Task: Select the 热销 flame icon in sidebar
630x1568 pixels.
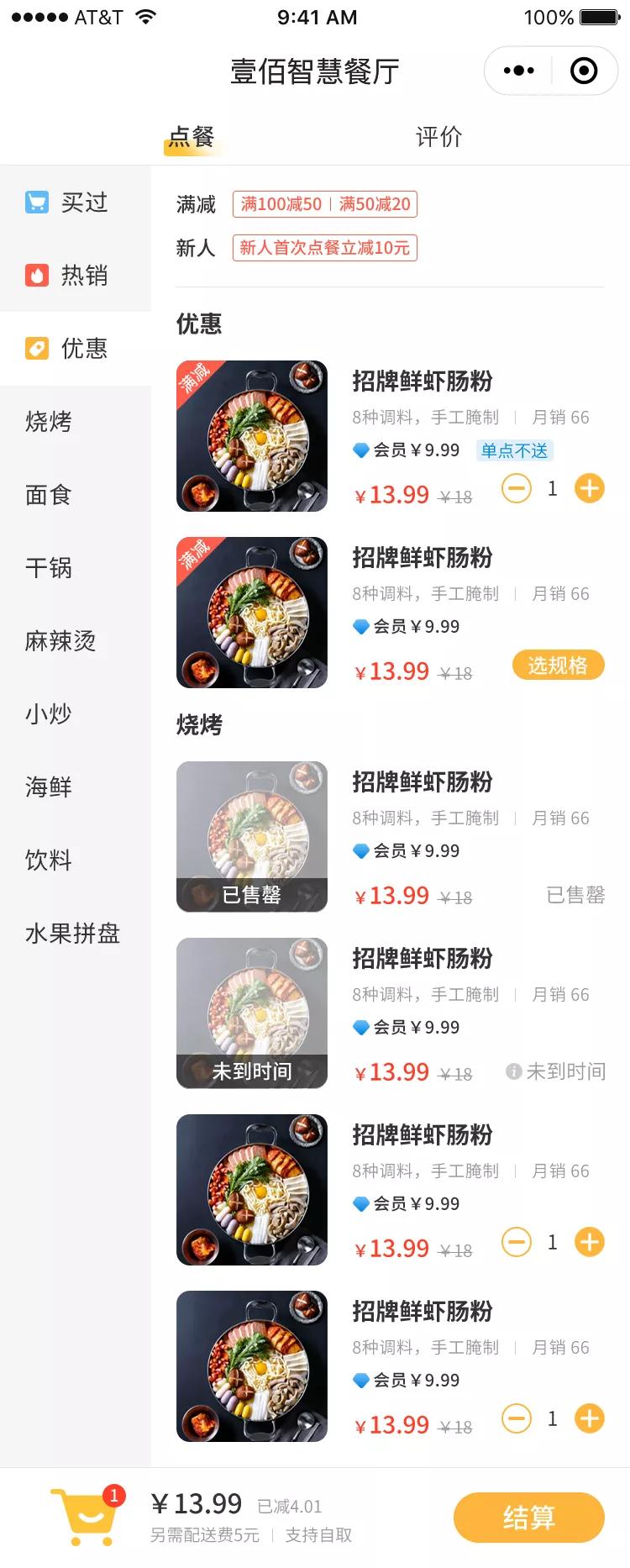Action: click(x=36, y=276)
